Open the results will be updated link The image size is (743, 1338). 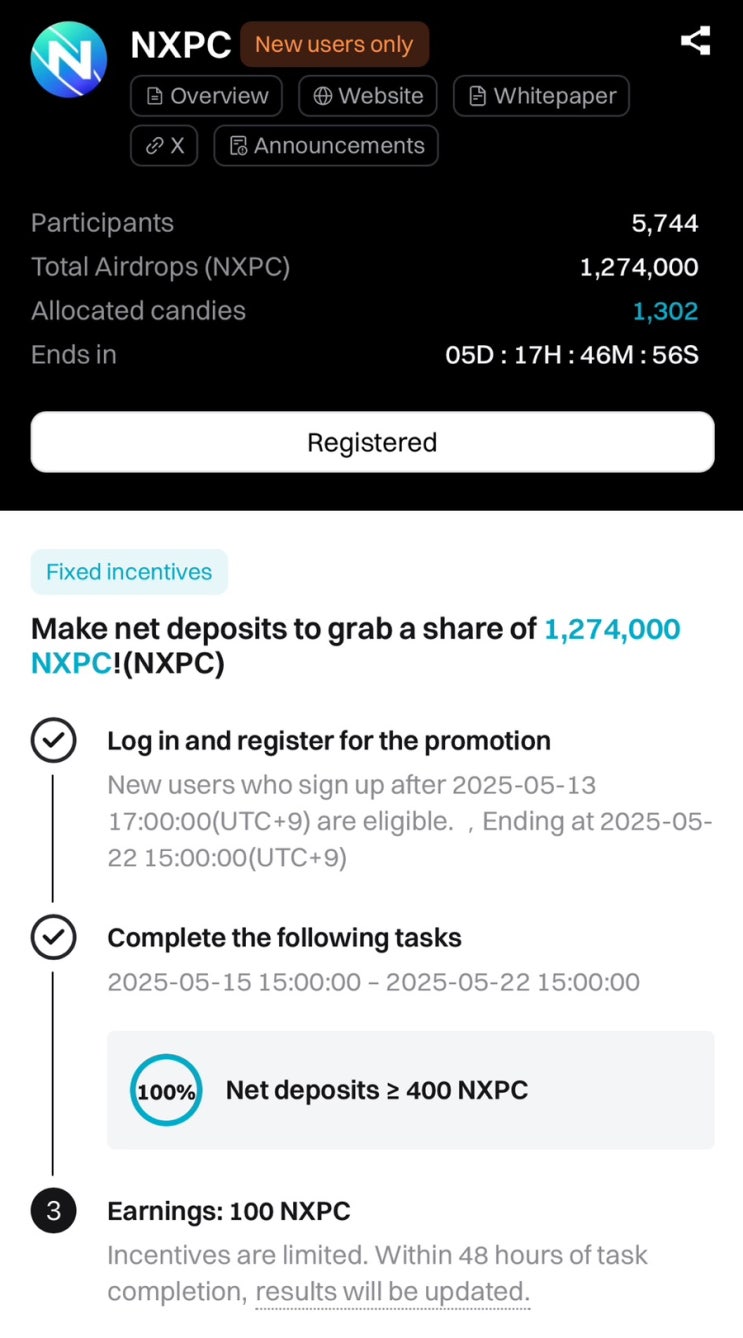pos(391,1291)
